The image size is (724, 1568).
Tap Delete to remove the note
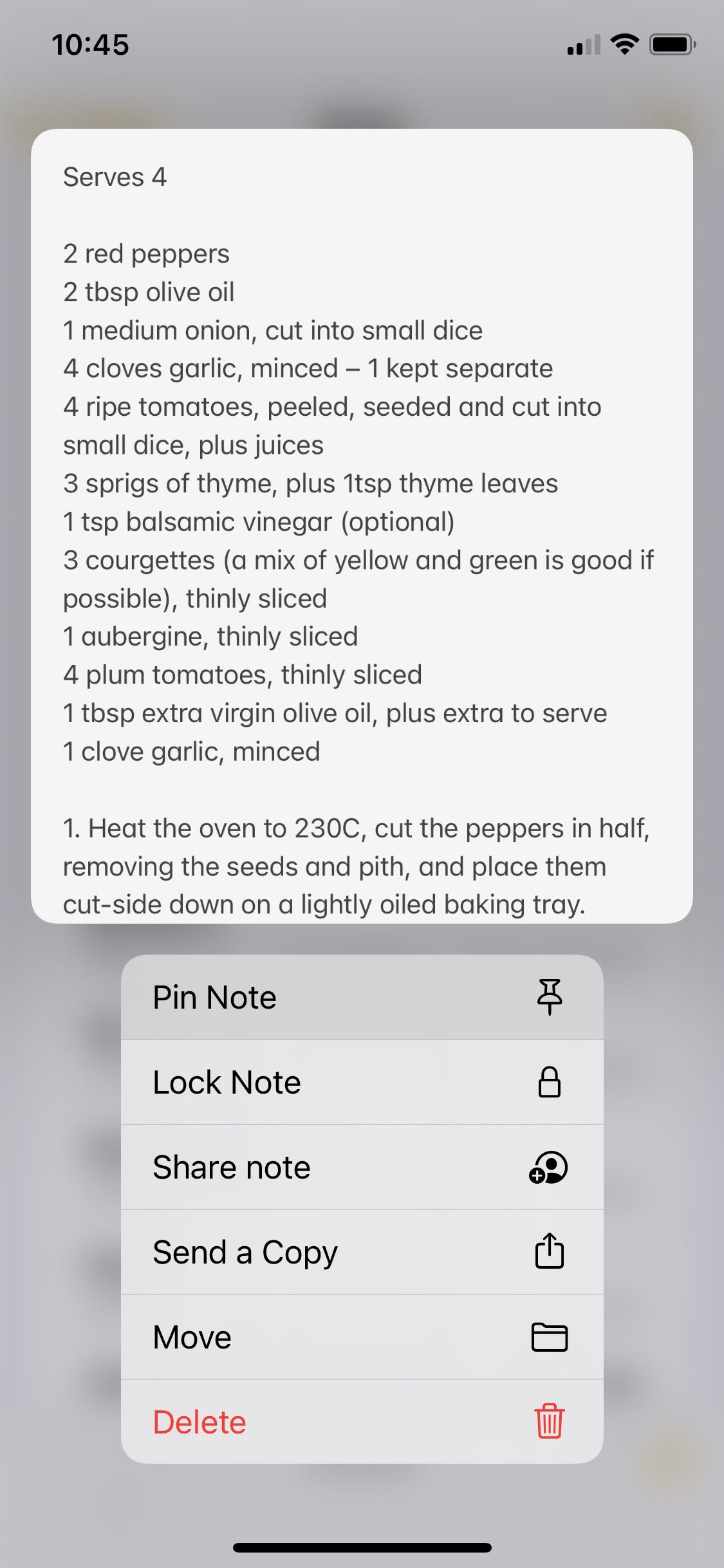point(199,1421)
